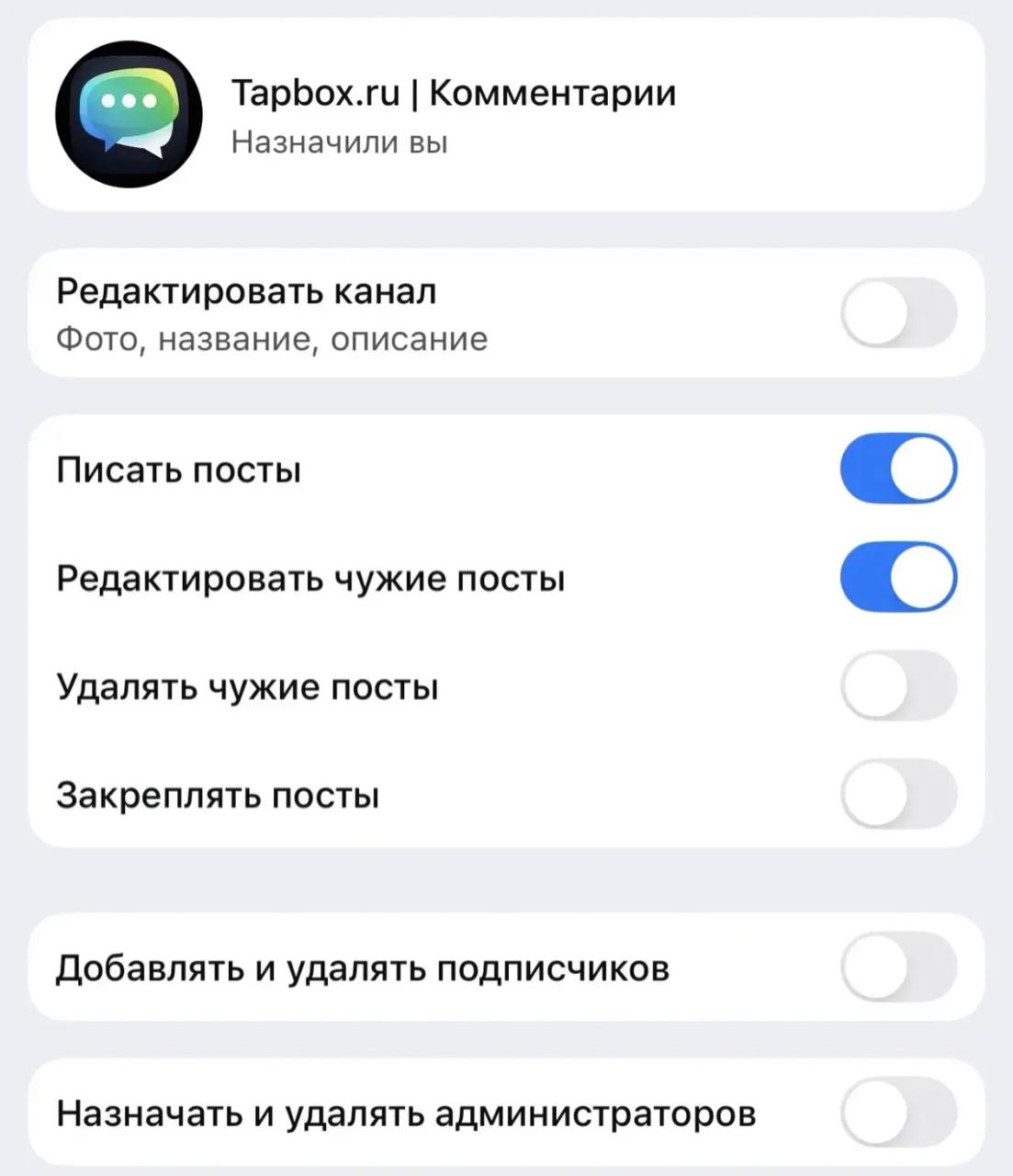The width and height of the screenshot is (1013, 1176).
Task: Enable the Закреплять посты switch
Action: (897, 795)
